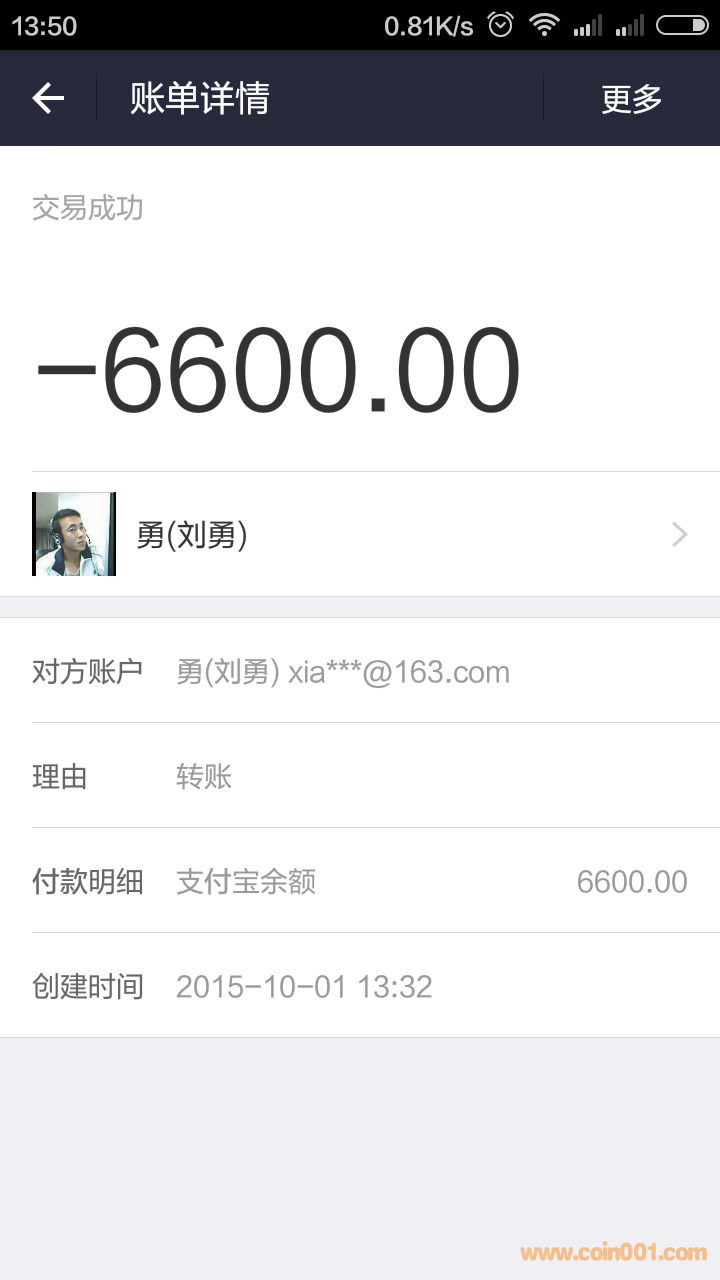Open the 更多 options

tap(631, 98)
